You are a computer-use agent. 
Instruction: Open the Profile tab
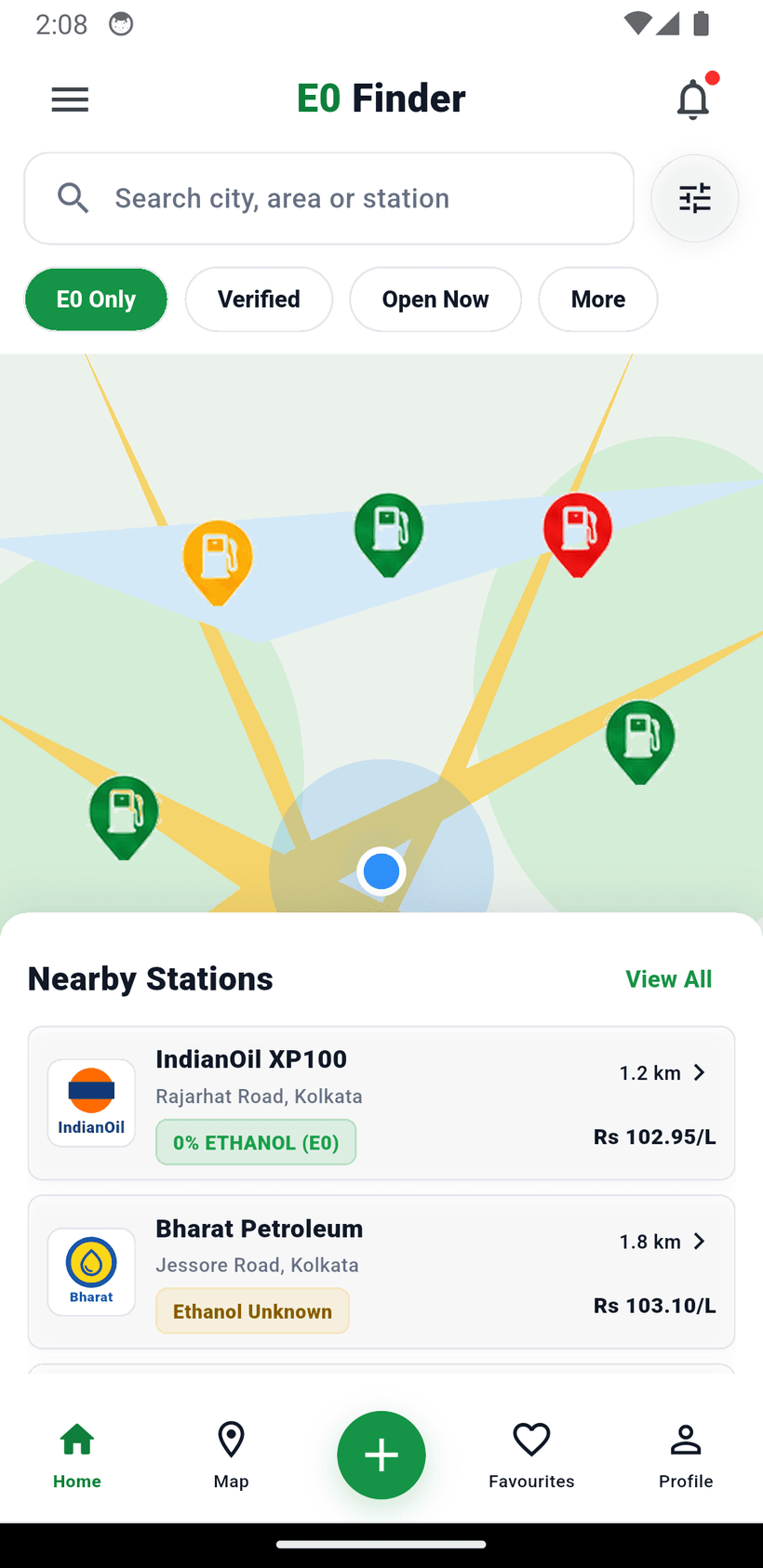(x=686, y=1455)
